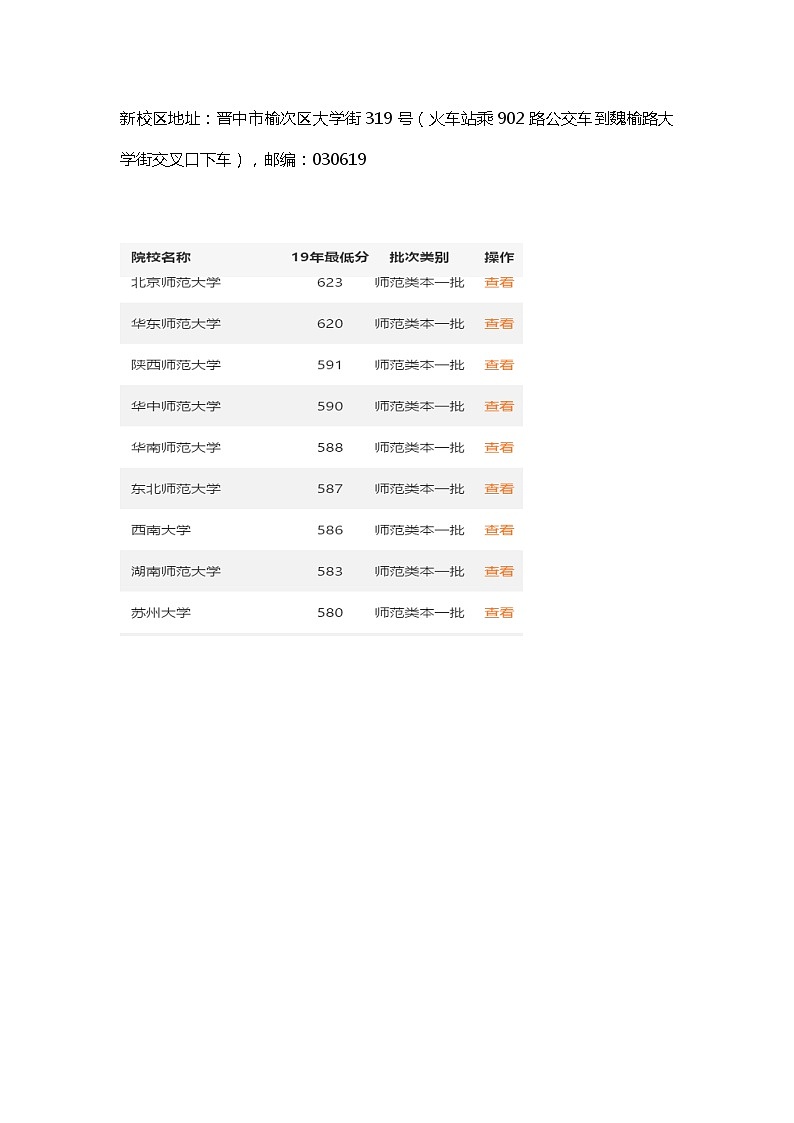The width and height of the screenshot is (794, 1123).
Task: Click 查看 in the 苏州大学 row
Action: pos(498,613)
